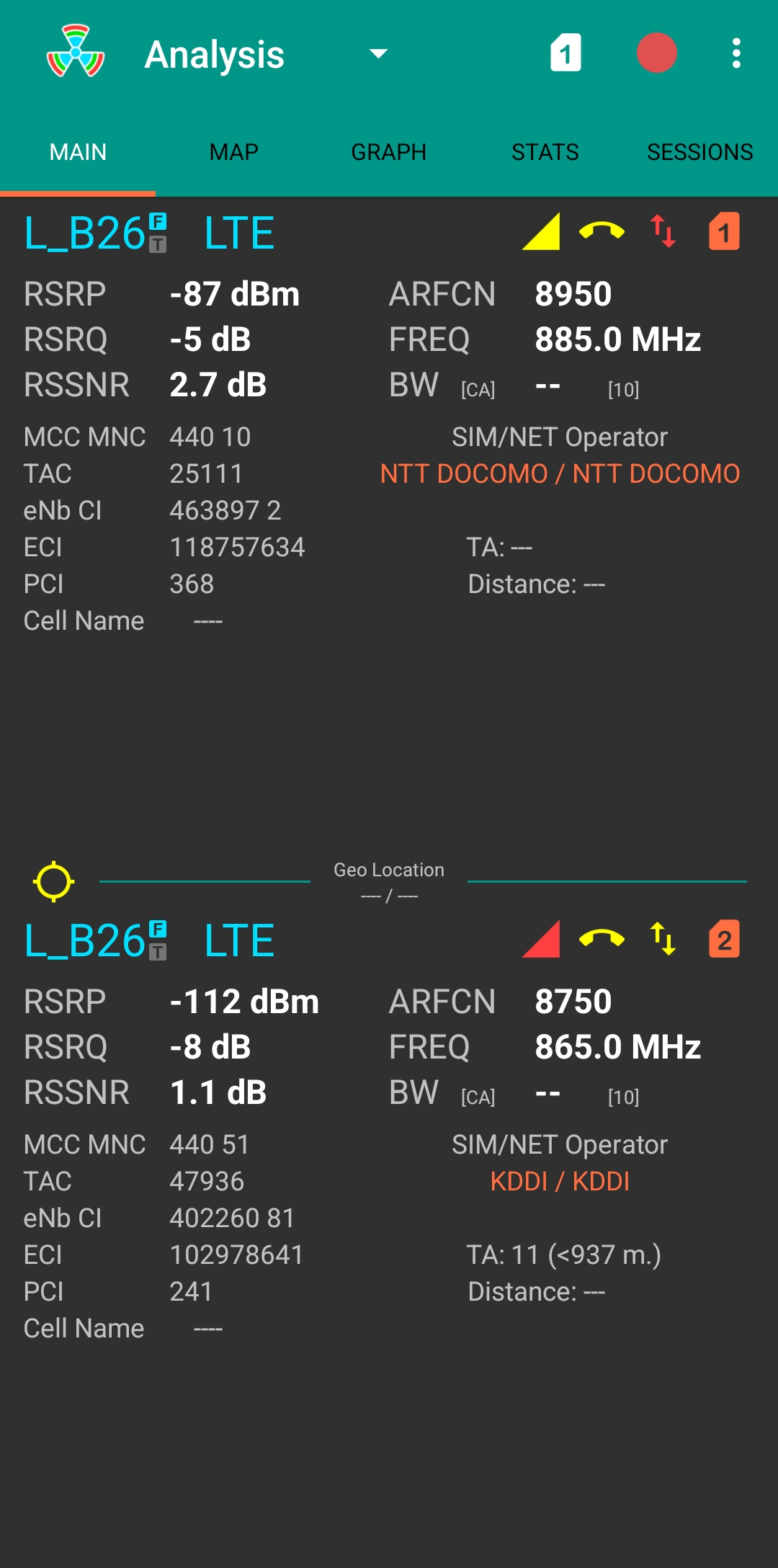Go to the SESSIONS tab

(699, 152)
